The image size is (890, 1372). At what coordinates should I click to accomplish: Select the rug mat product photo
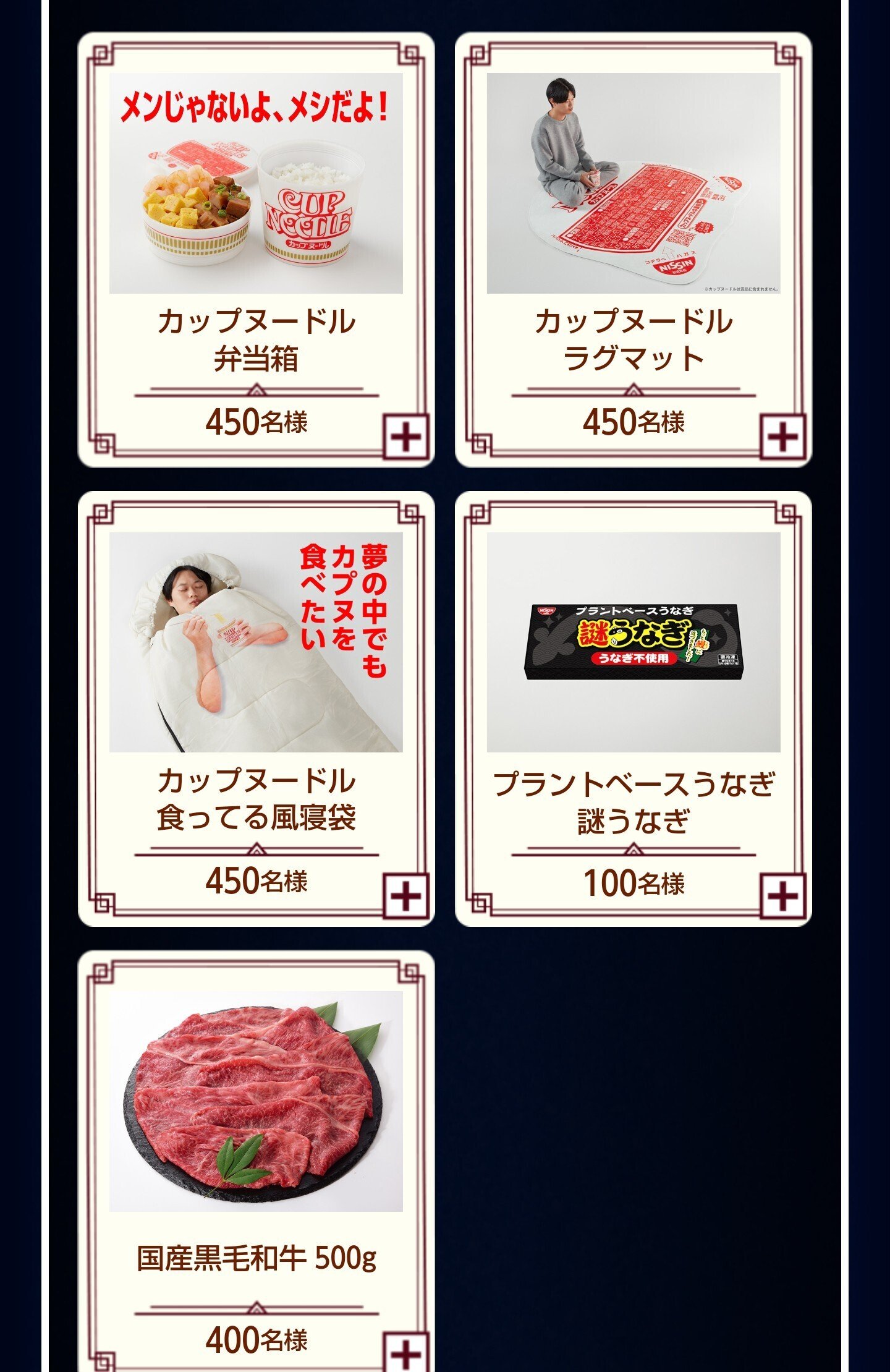(637, 182)
